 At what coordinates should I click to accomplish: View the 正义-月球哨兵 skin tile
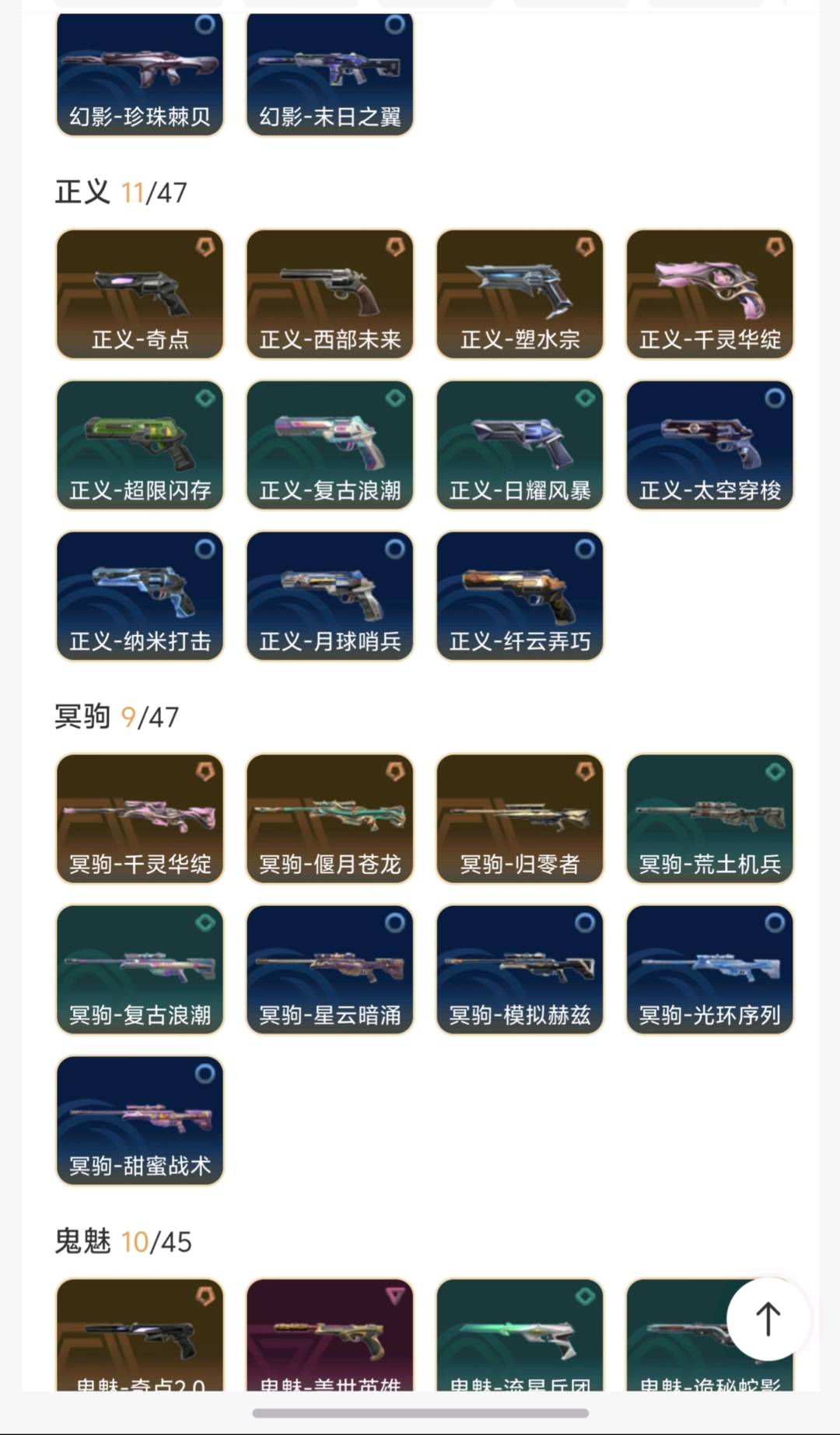pos(330,596)
